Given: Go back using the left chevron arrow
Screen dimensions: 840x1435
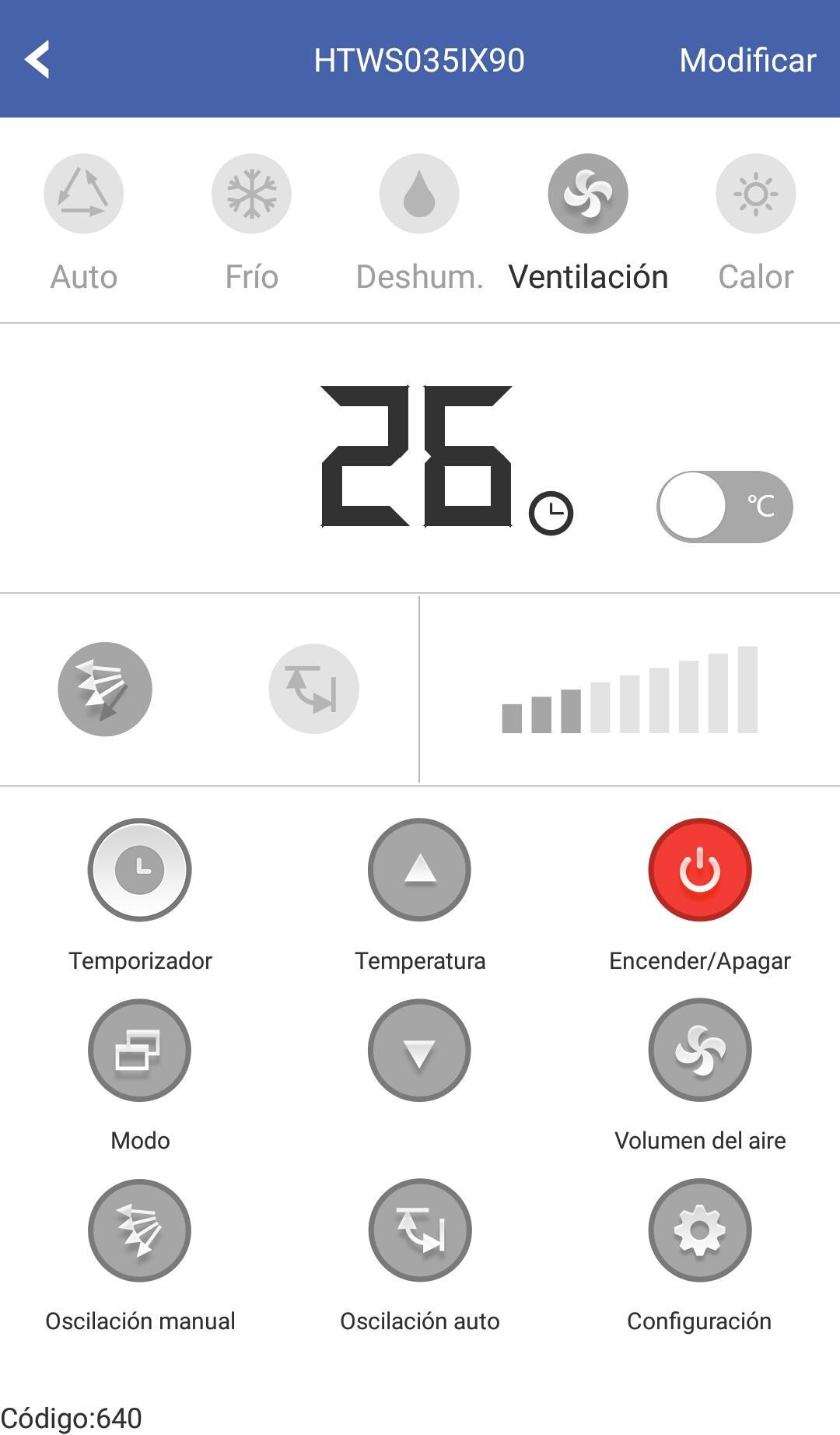Looking at the screenshot, I should [x=38, y=60].
